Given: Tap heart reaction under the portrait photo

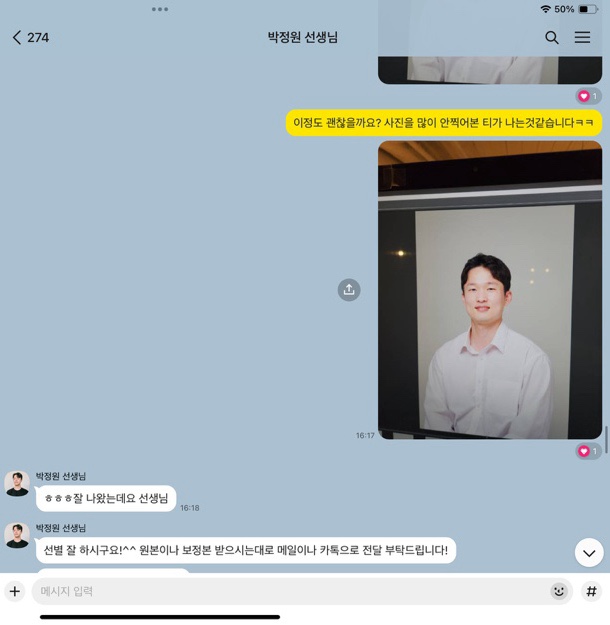Looking at the screenshot, I should coord(589,451).
